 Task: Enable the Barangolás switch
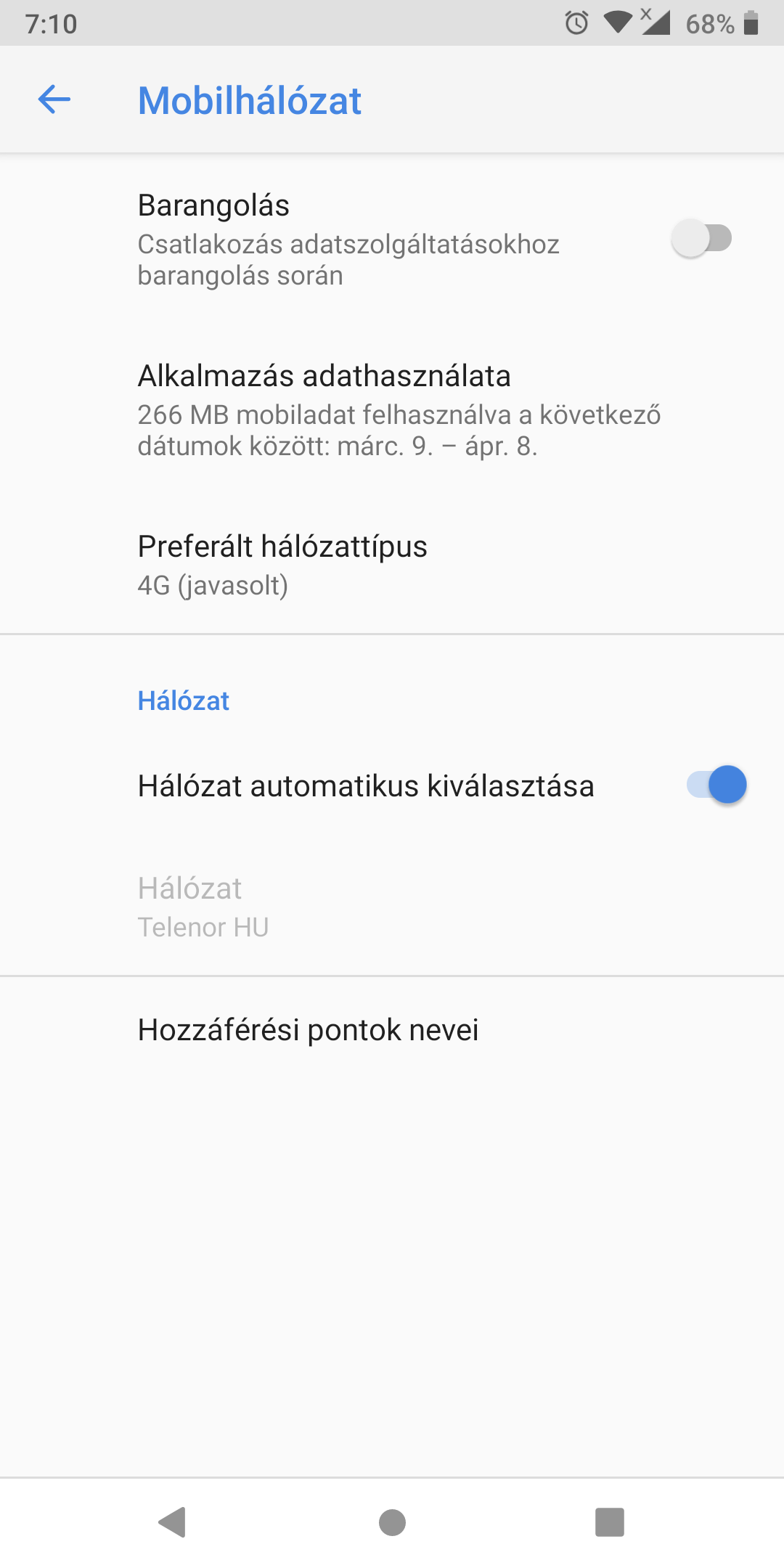coord(701,238)
